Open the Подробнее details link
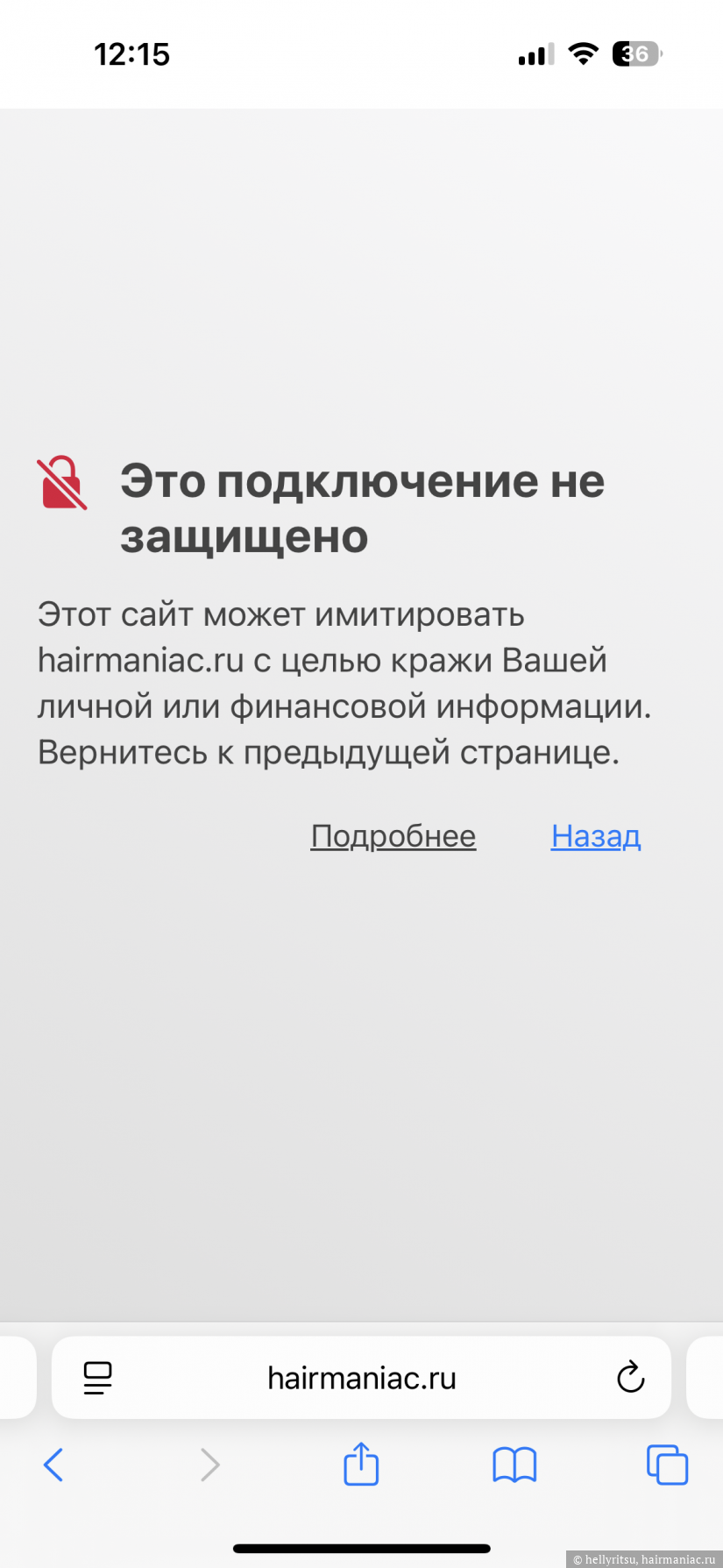 pos(393,836)
